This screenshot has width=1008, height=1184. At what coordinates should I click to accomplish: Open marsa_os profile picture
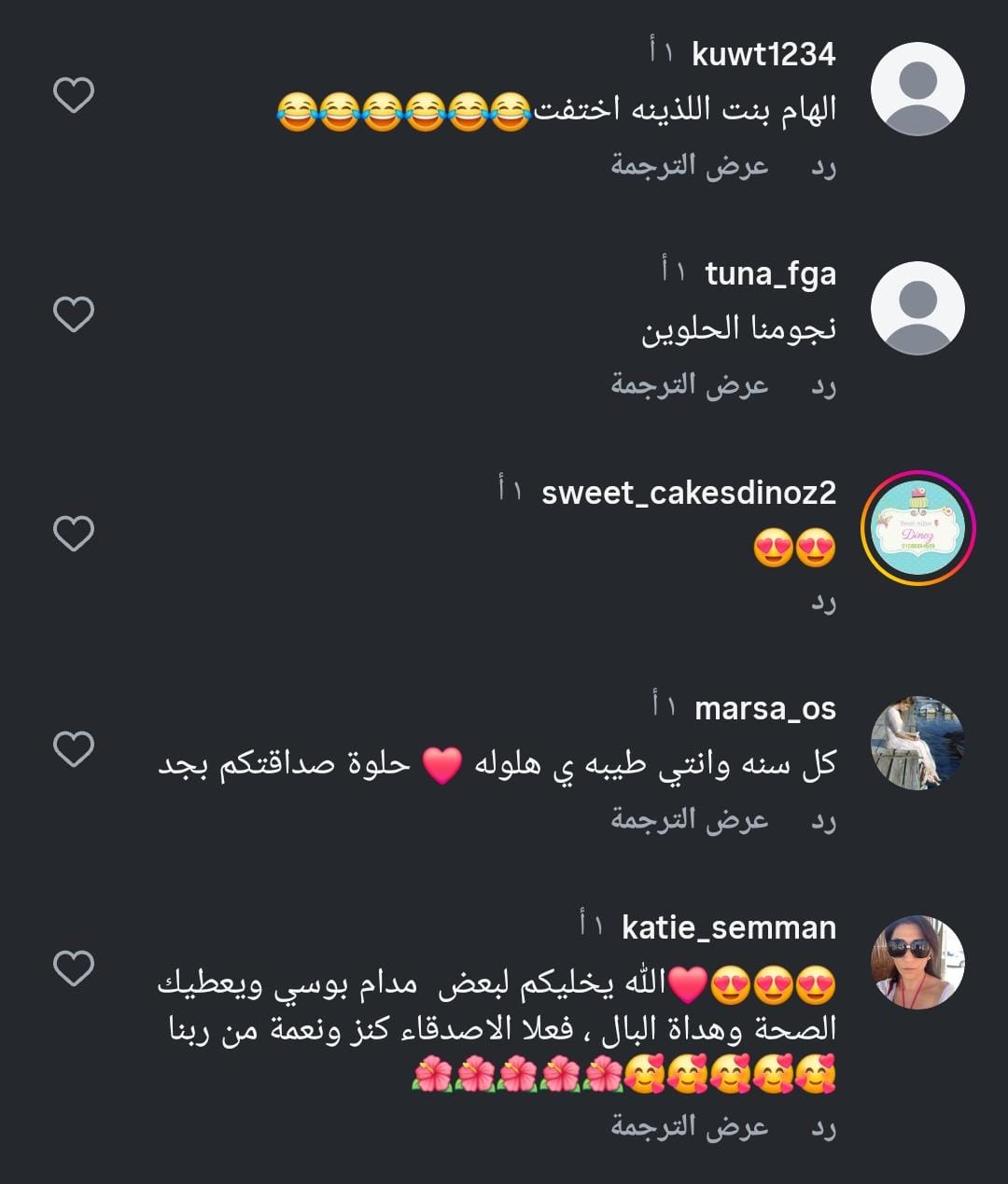tap(917, 743)
